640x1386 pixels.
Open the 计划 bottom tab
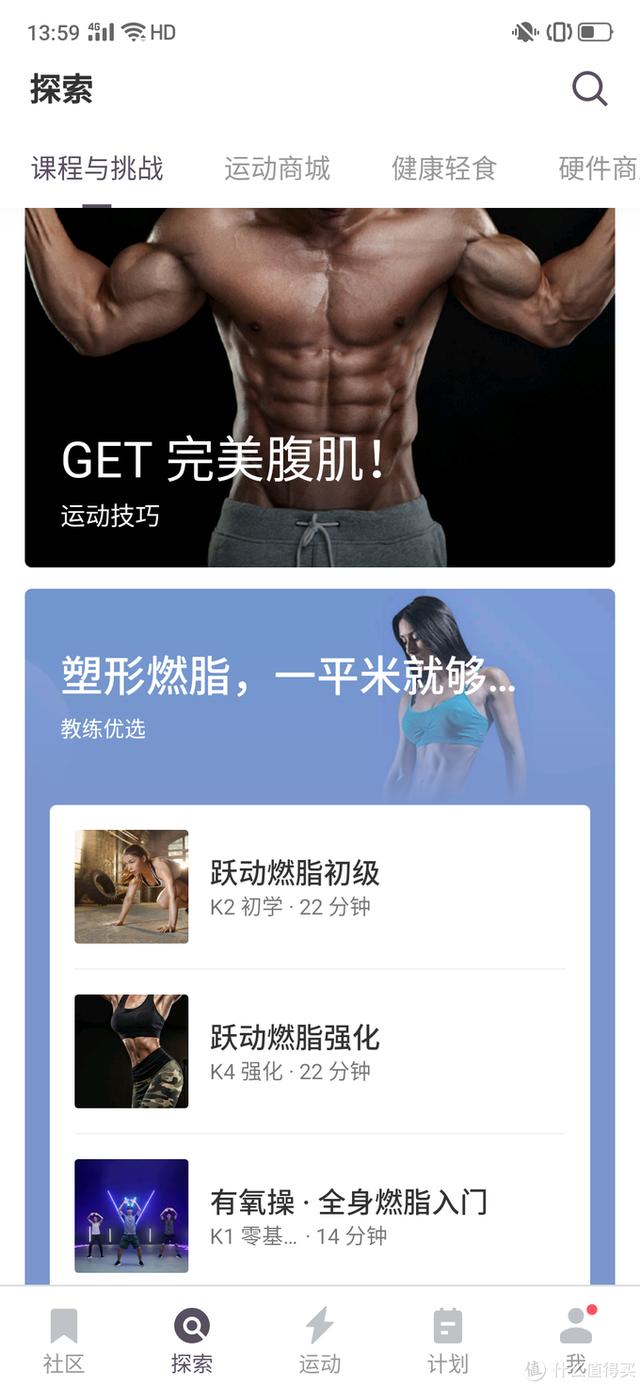click(x=448, y=1341)
